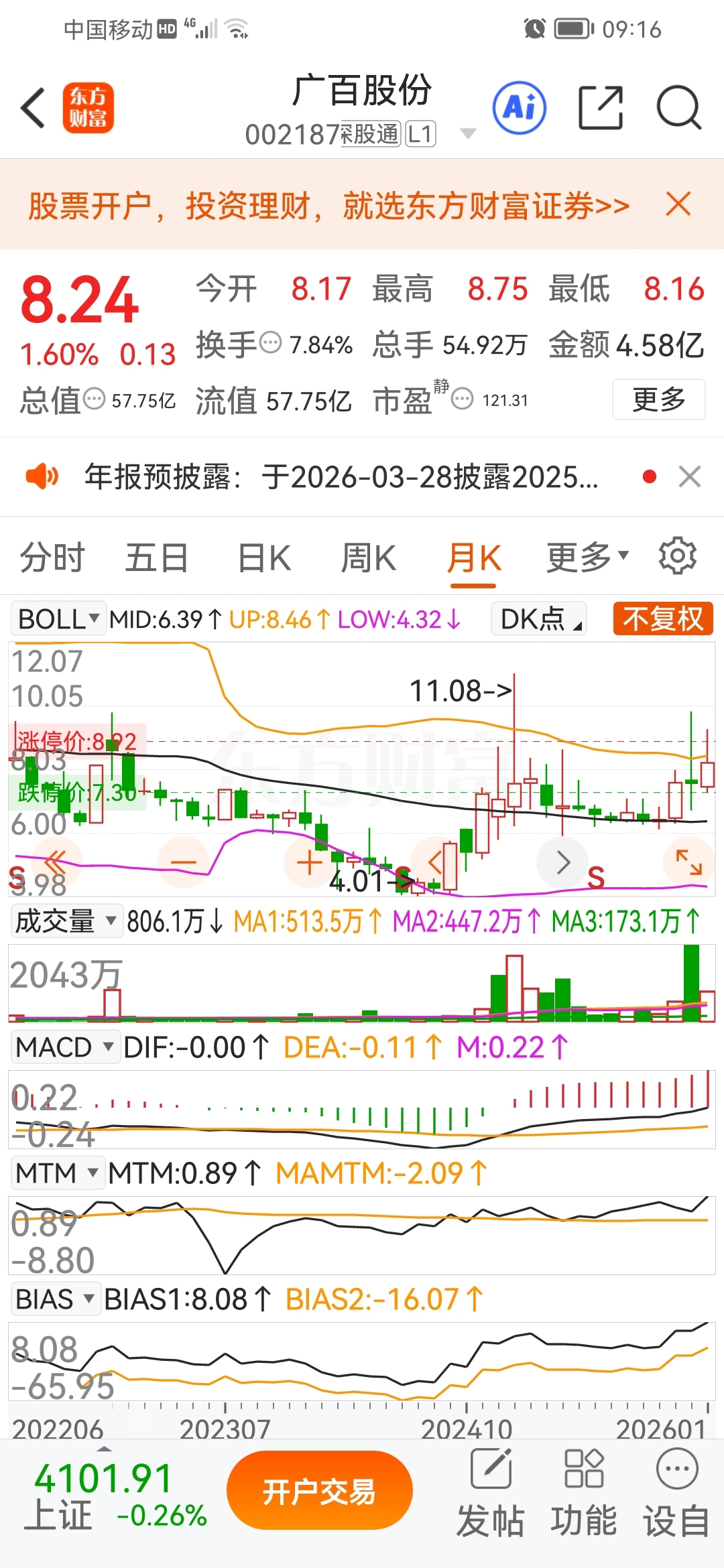
Task: Share this stock page
Action: click(601, 108)
